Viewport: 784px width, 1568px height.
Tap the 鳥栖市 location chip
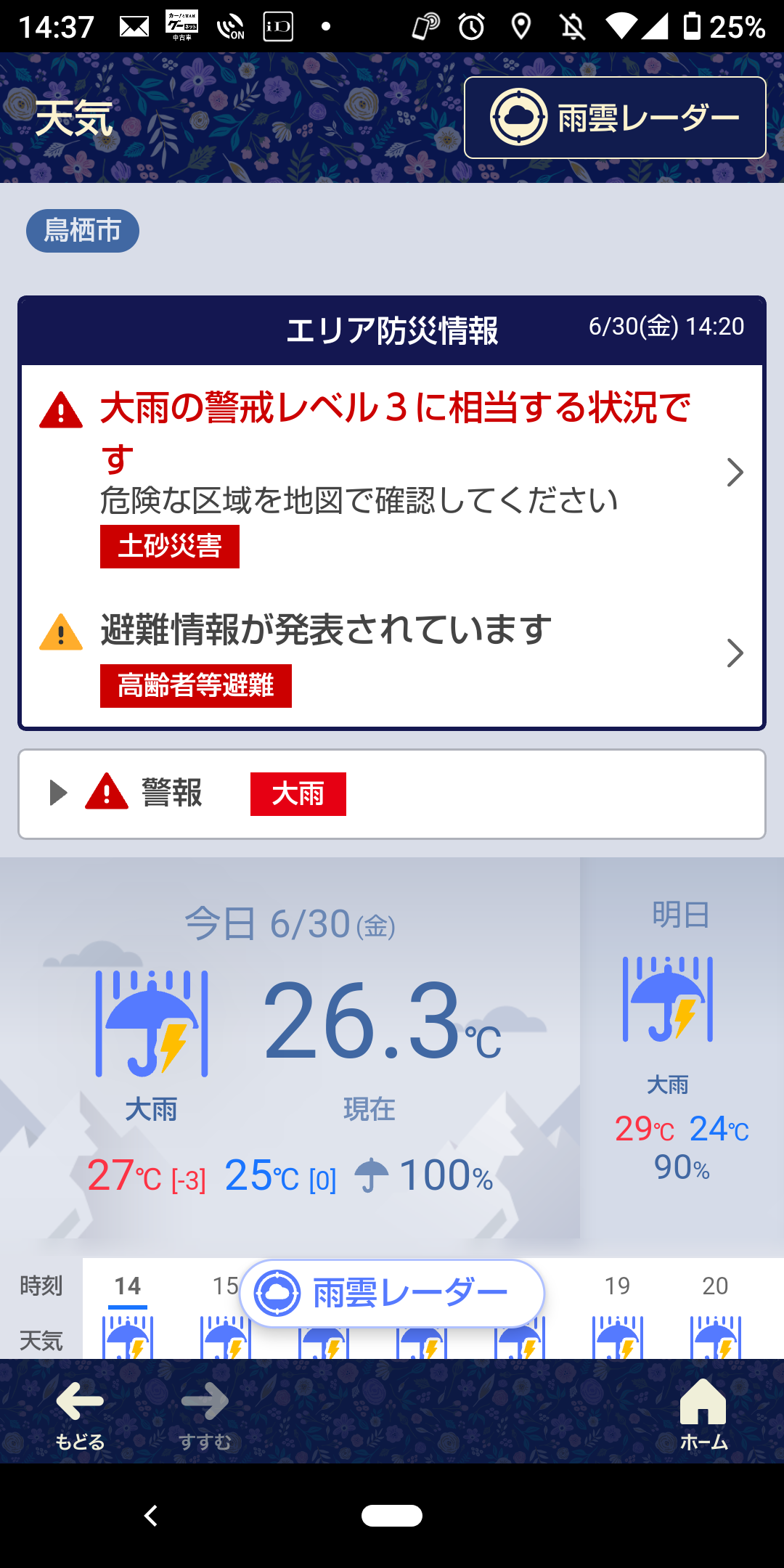pos(83,231)
